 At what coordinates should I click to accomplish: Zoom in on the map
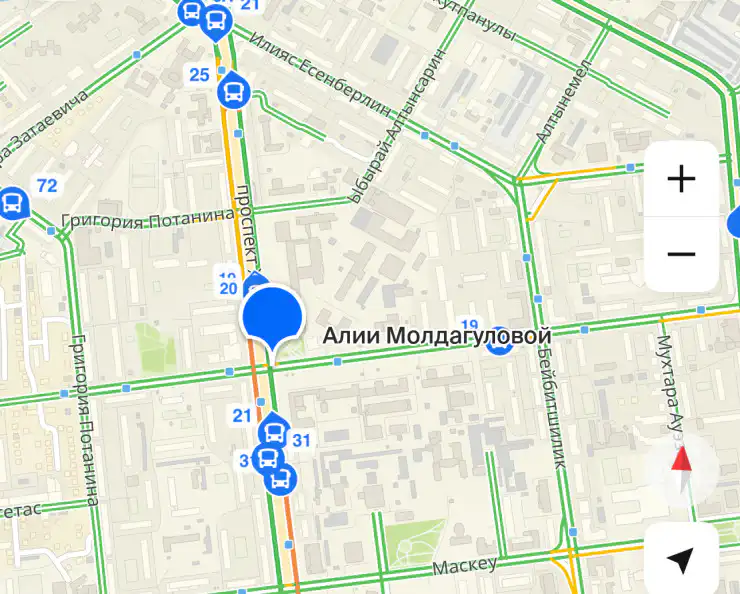pyautogui.click(x=681, y=179)
